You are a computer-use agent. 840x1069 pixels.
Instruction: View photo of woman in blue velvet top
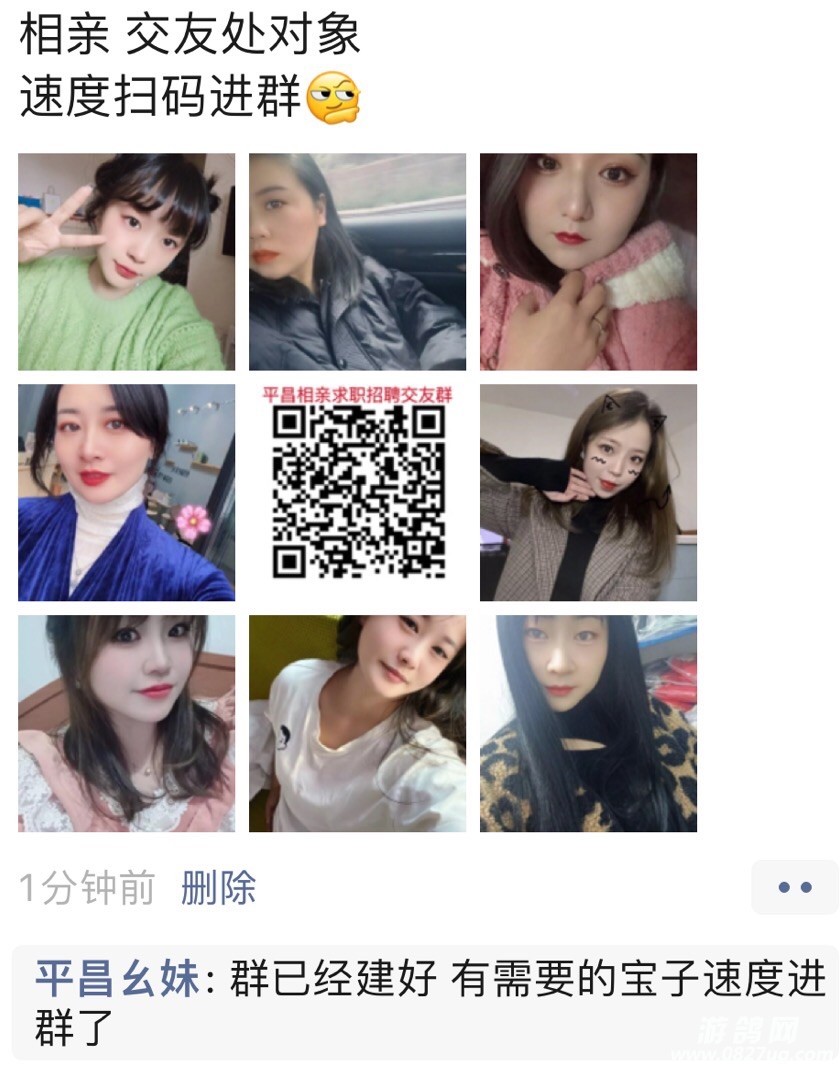point(126,493)
